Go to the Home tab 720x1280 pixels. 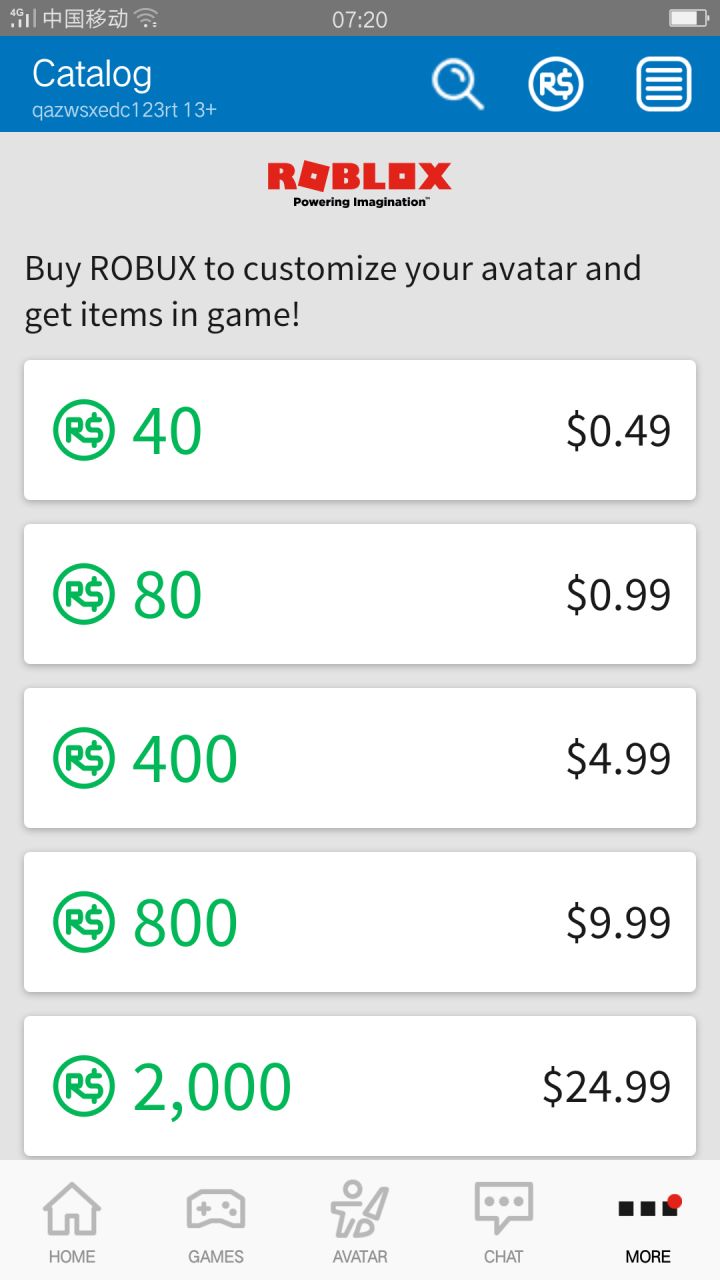click(x=72, y=1222)
